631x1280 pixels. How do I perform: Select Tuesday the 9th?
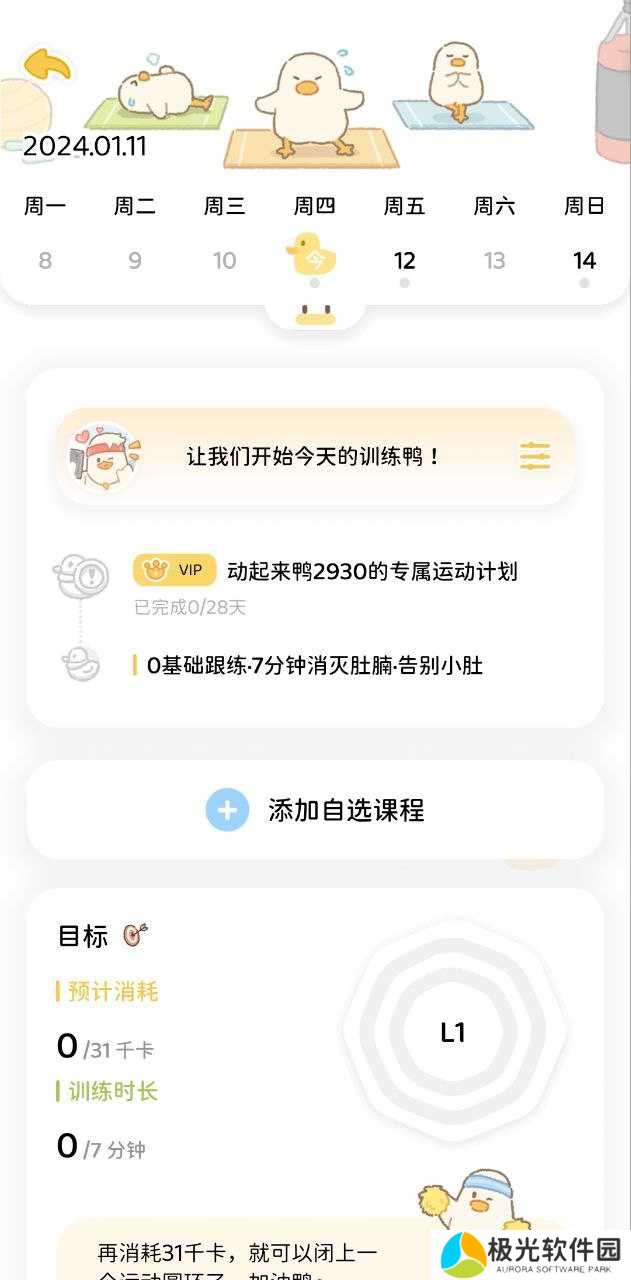[x=135, y=261]
